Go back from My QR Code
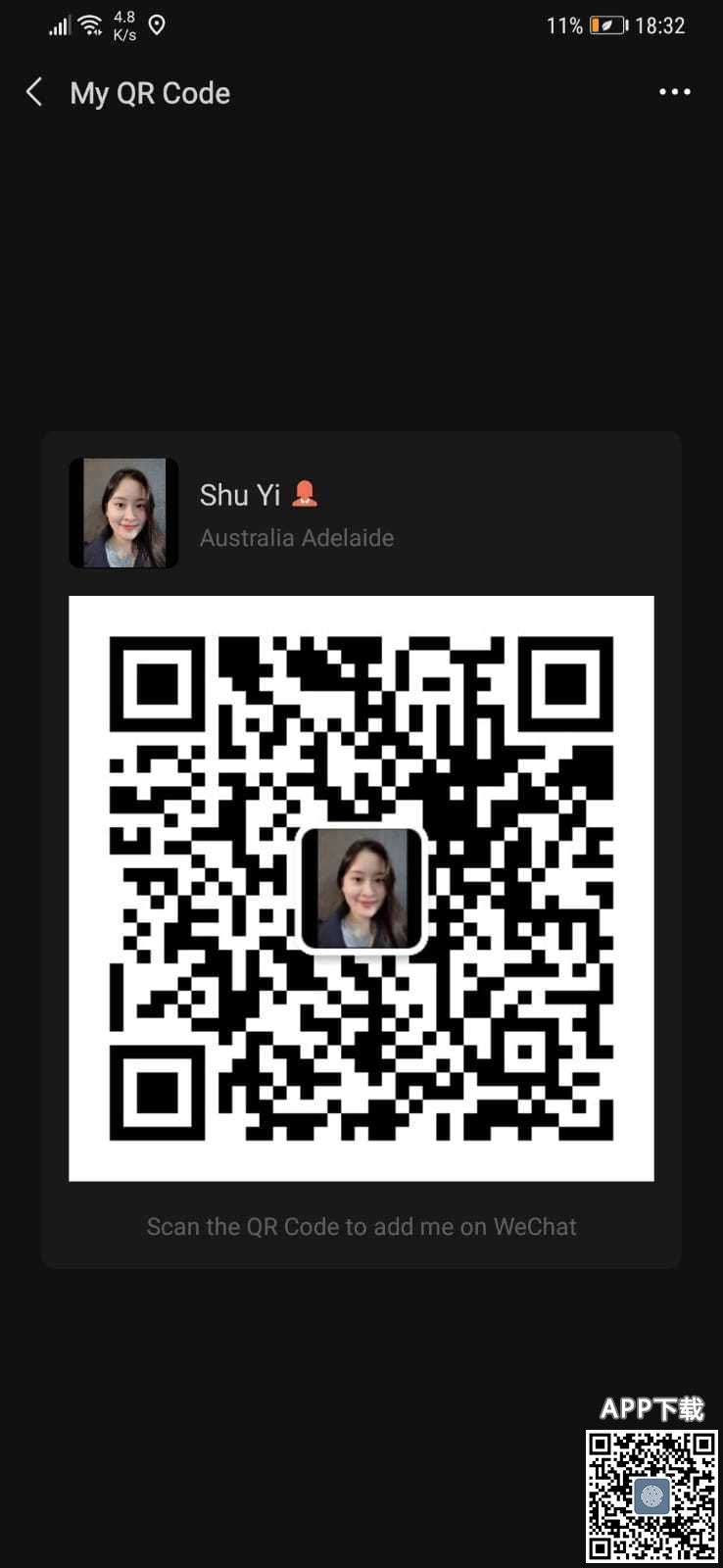This screenshot has width=723, height=1568. (34, 92)
